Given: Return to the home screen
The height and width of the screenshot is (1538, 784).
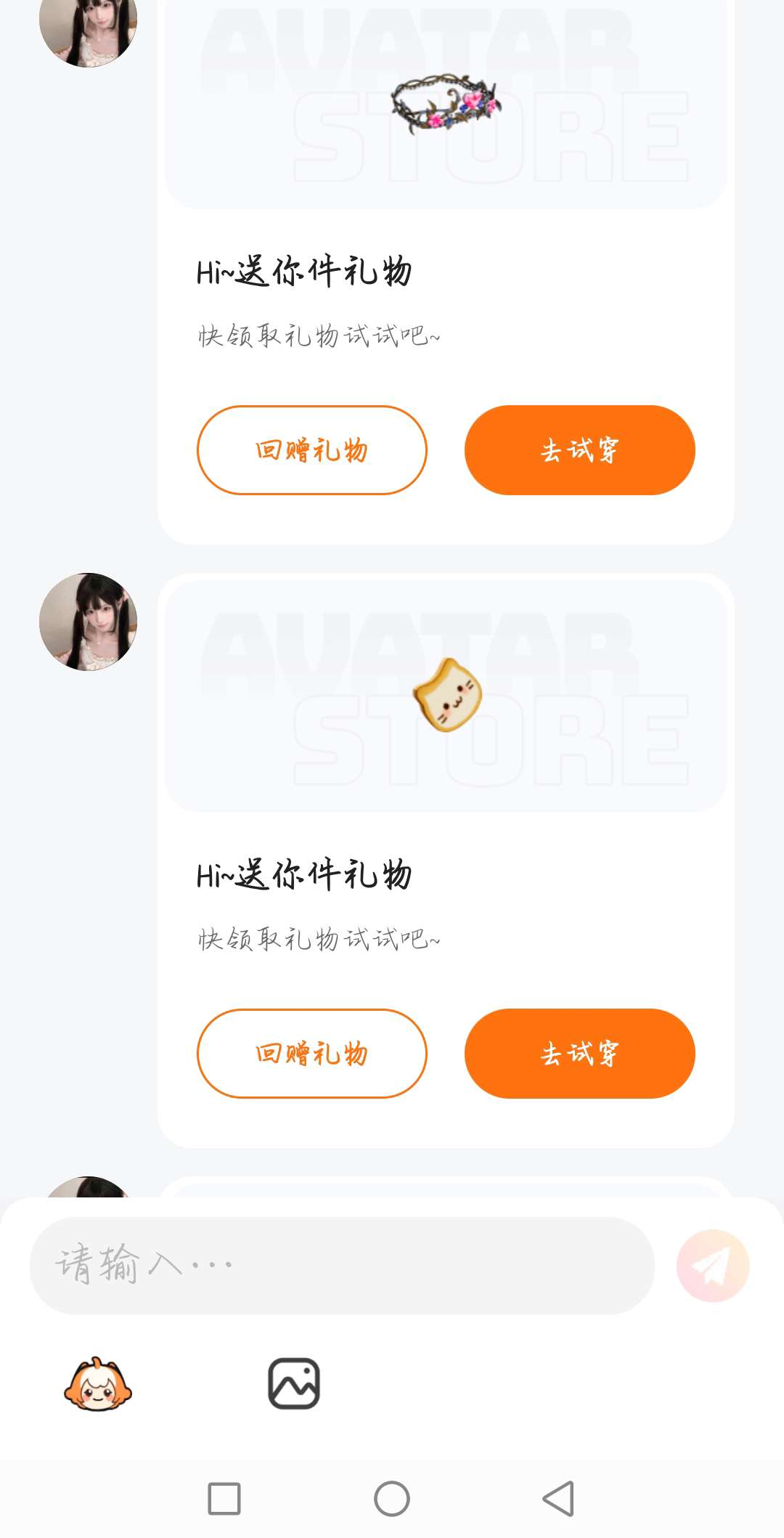Looking at the screenshot, I should pos(392,1499).
